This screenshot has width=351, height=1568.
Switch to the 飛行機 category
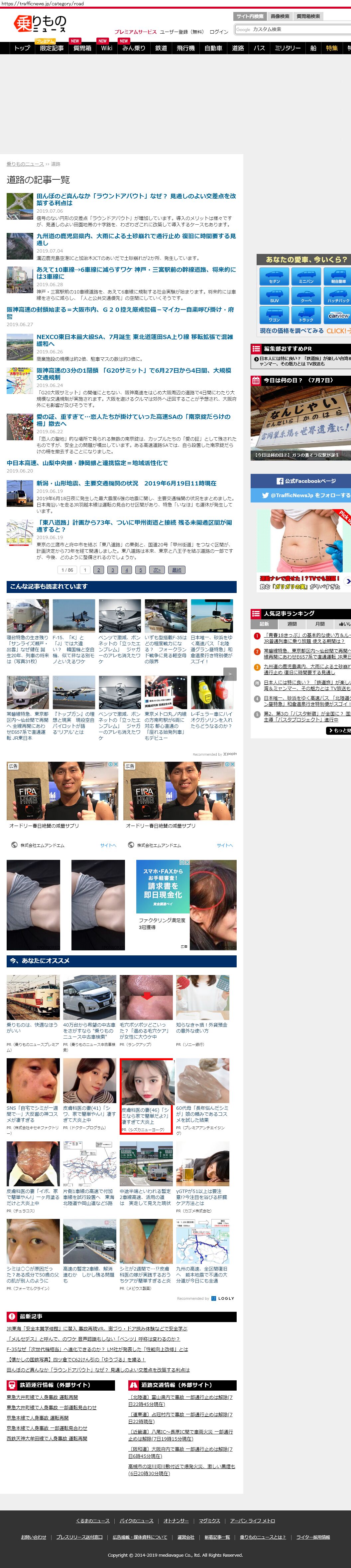(185, 48)
